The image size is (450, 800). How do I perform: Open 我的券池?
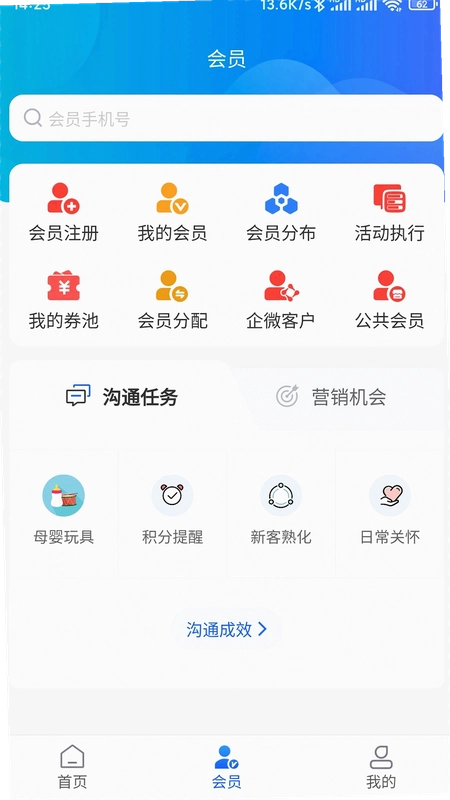[64, 300]
